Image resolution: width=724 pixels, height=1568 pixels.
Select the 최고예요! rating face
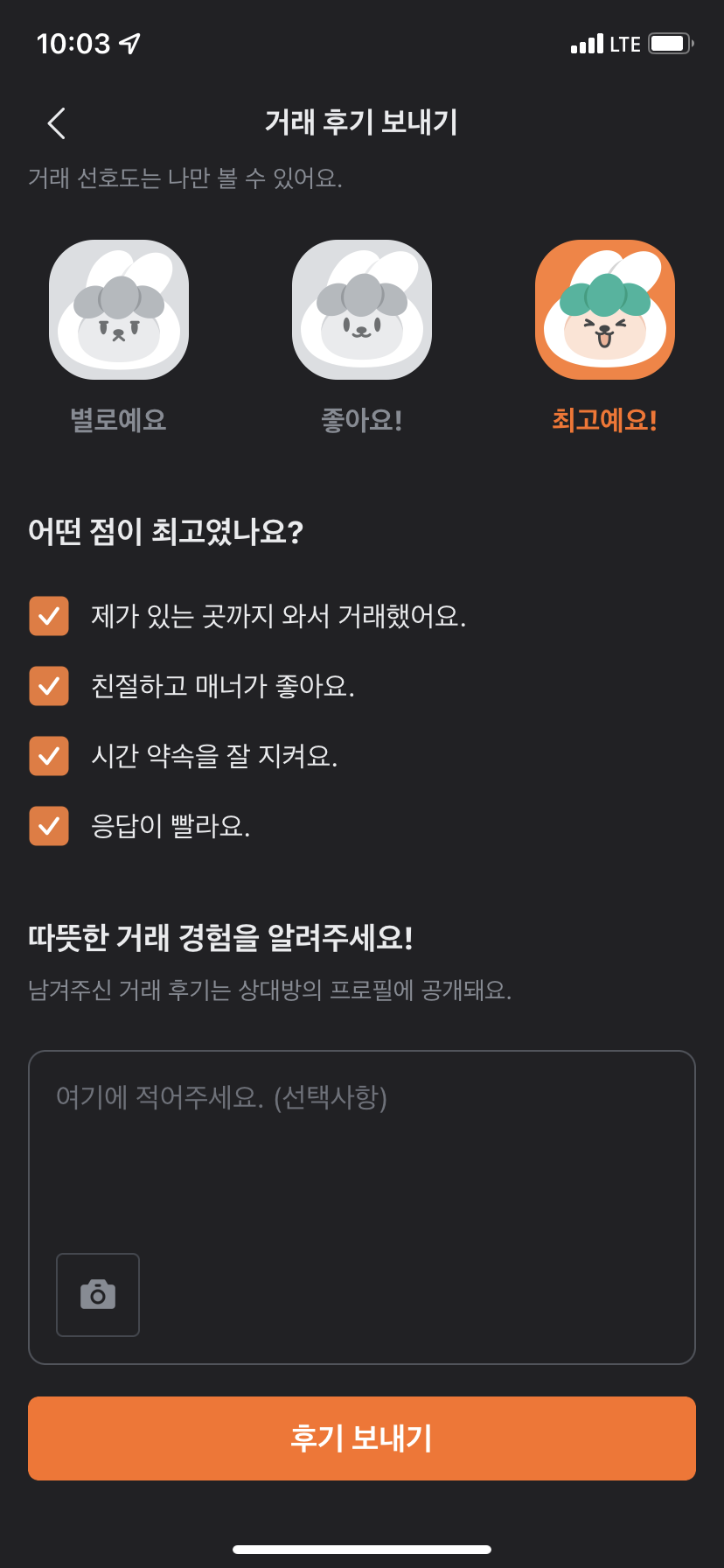tap(605, 310)
